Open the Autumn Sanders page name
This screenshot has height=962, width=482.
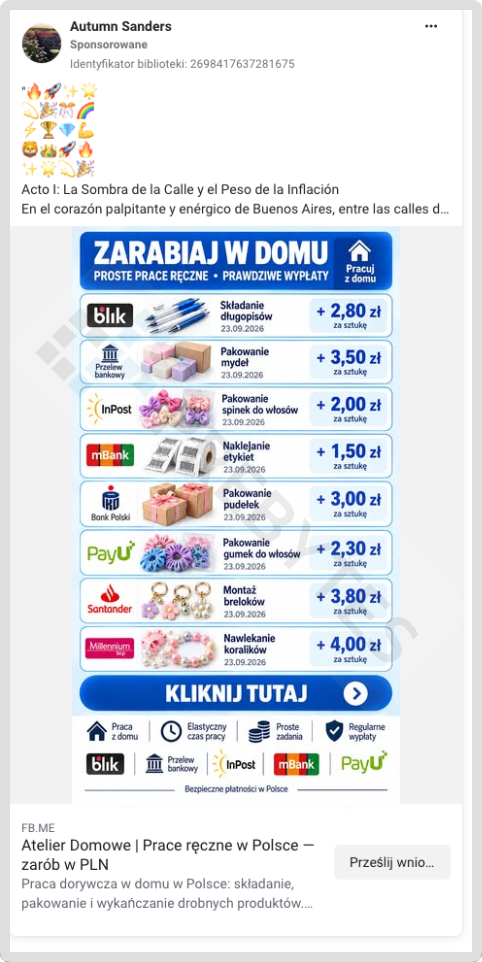coord(121,26)
